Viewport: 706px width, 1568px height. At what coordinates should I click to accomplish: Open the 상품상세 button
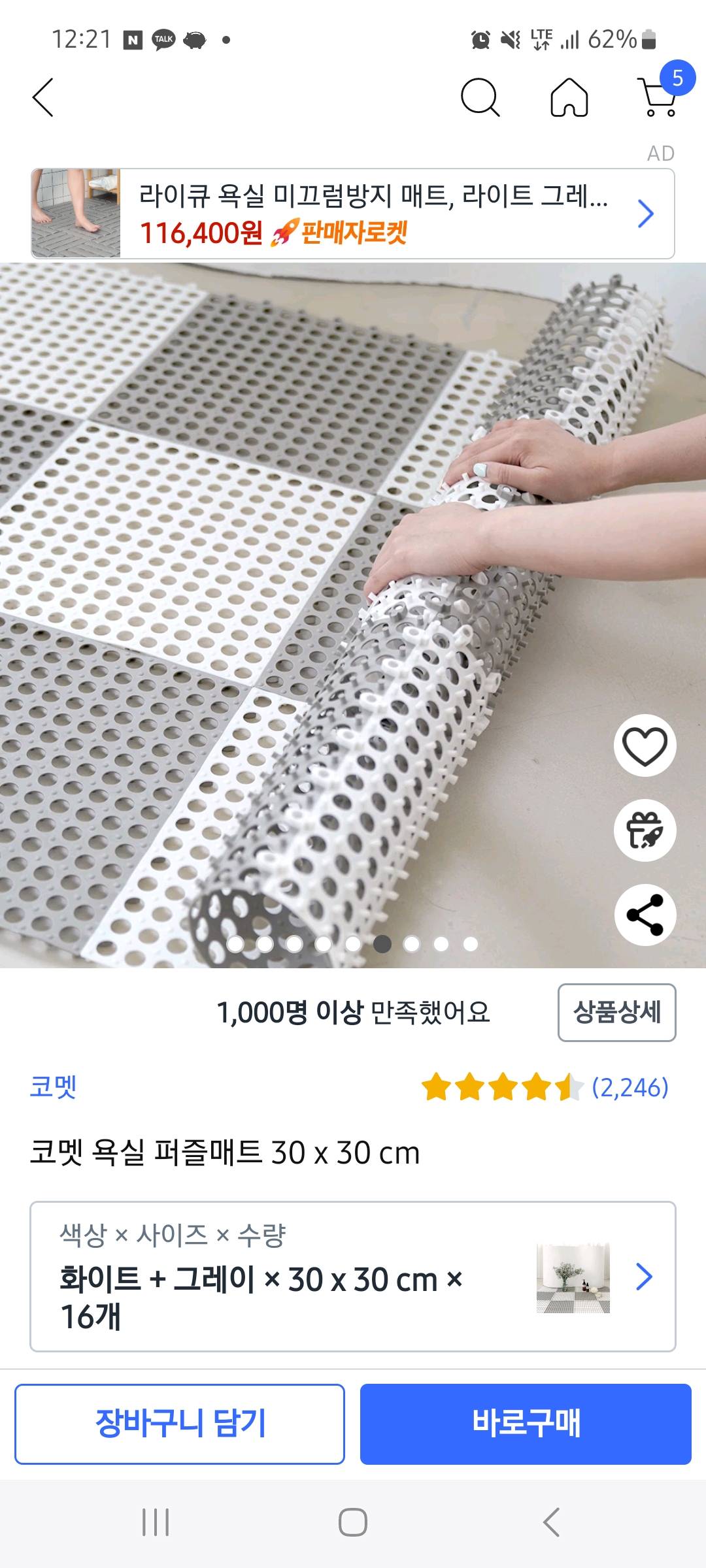616,1012
